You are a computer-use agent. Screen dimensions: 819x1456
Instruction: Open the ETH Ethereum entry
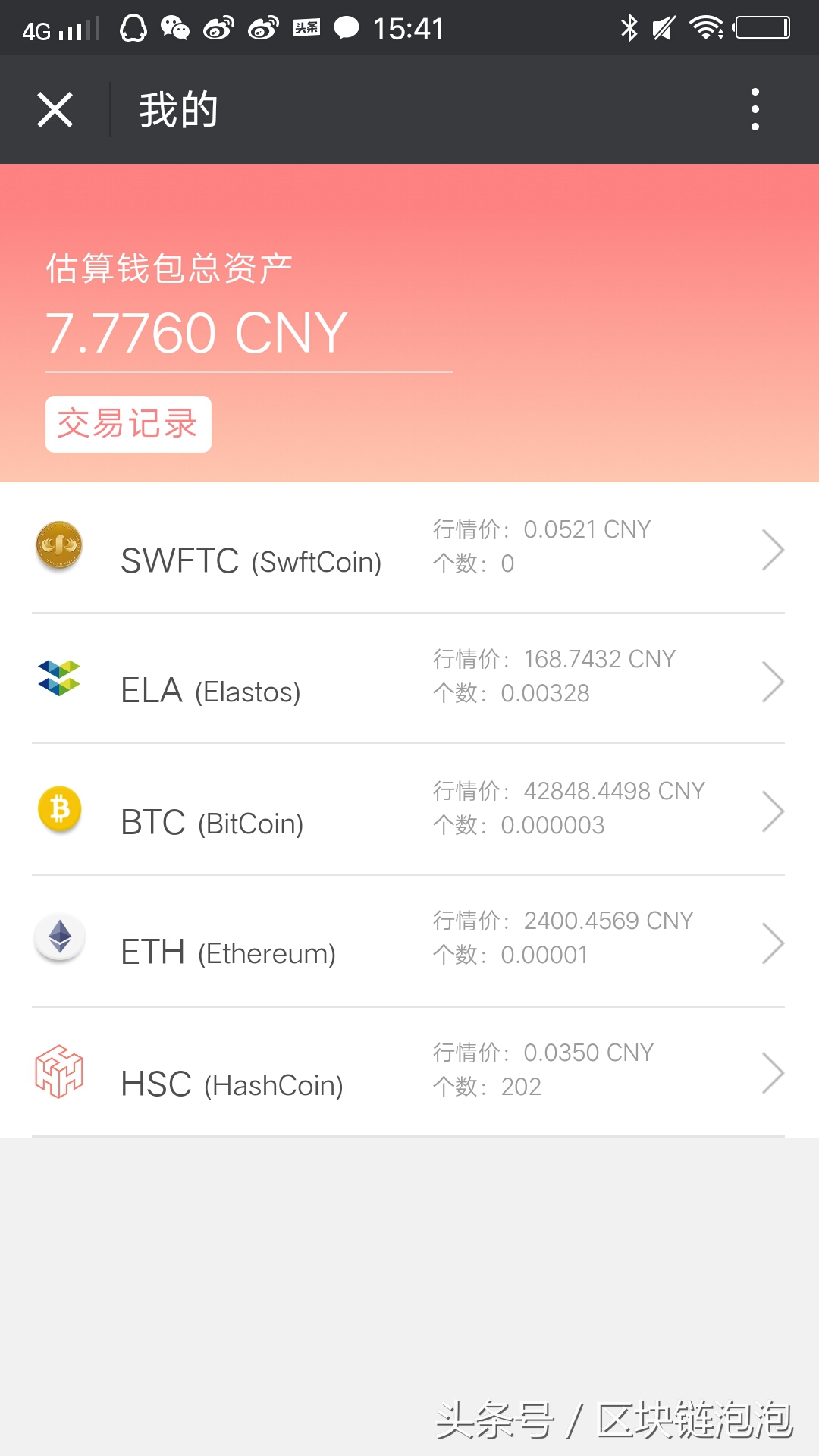click(x=773, y=942)
